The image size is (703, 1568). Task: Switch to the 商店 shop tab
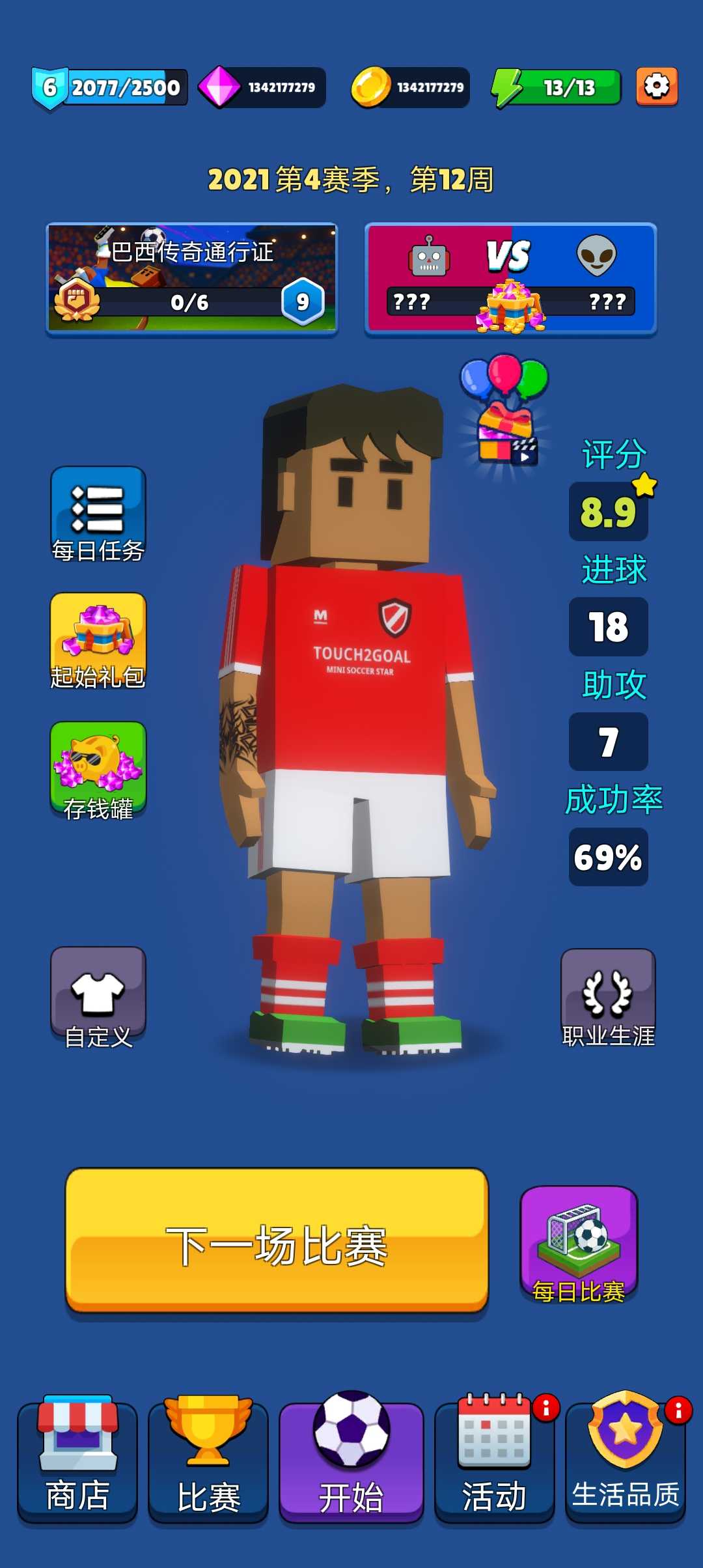pyautogui.click(x=77, y=1463)
